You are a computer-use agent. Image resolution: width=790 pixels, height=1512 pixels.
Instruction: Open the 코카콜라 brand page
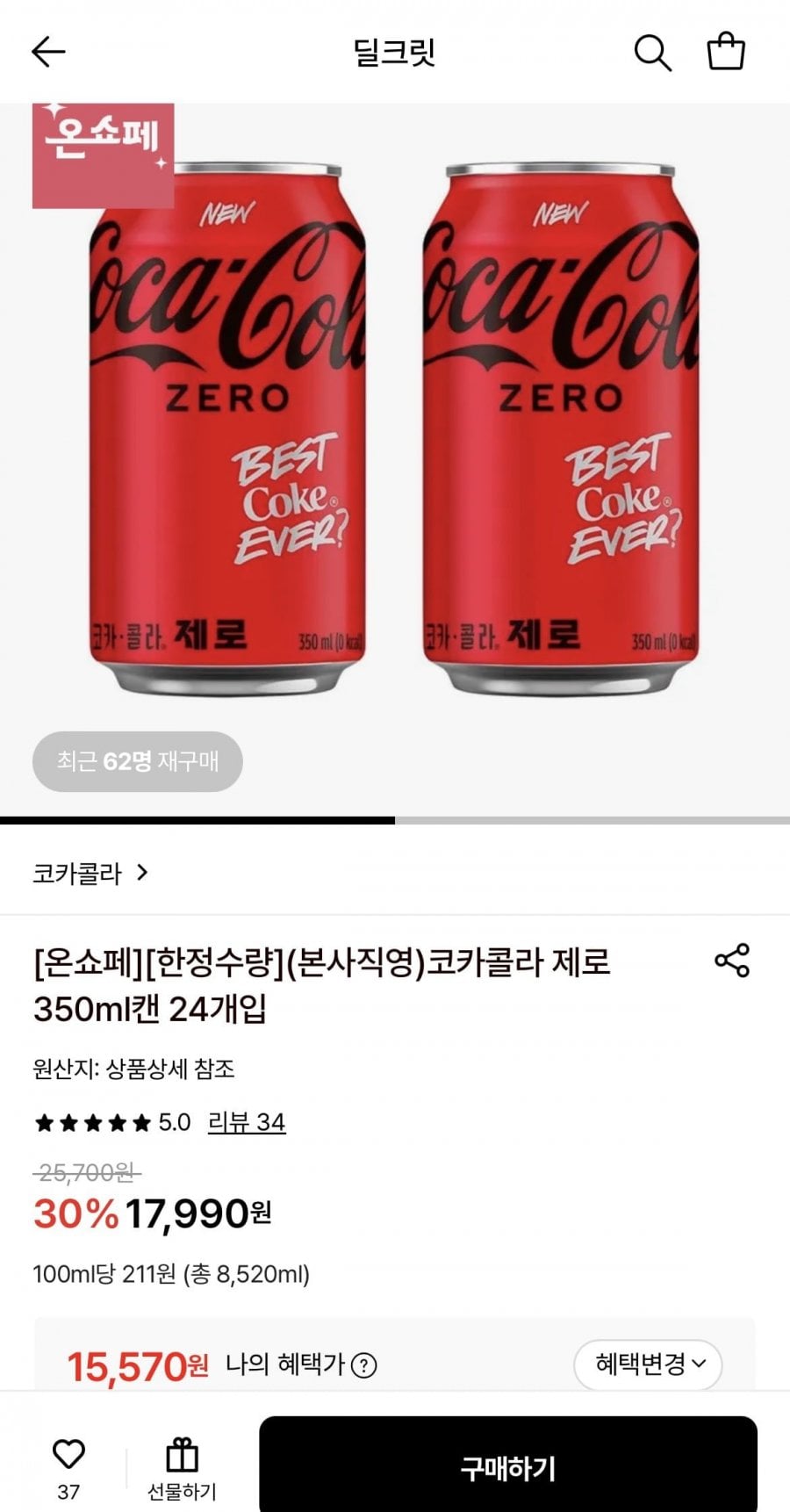(90, 873)
